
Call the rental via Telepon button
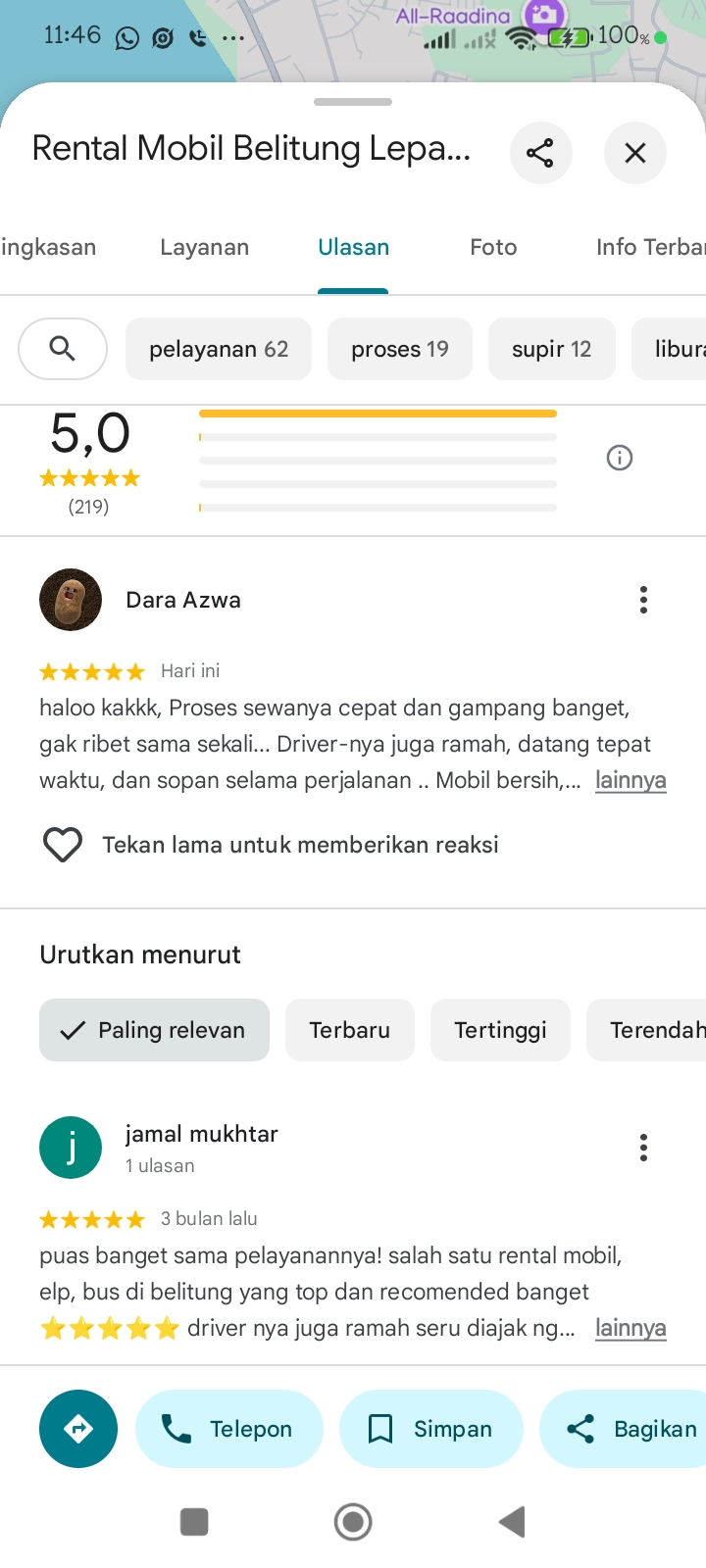(x=229, y=1429)
